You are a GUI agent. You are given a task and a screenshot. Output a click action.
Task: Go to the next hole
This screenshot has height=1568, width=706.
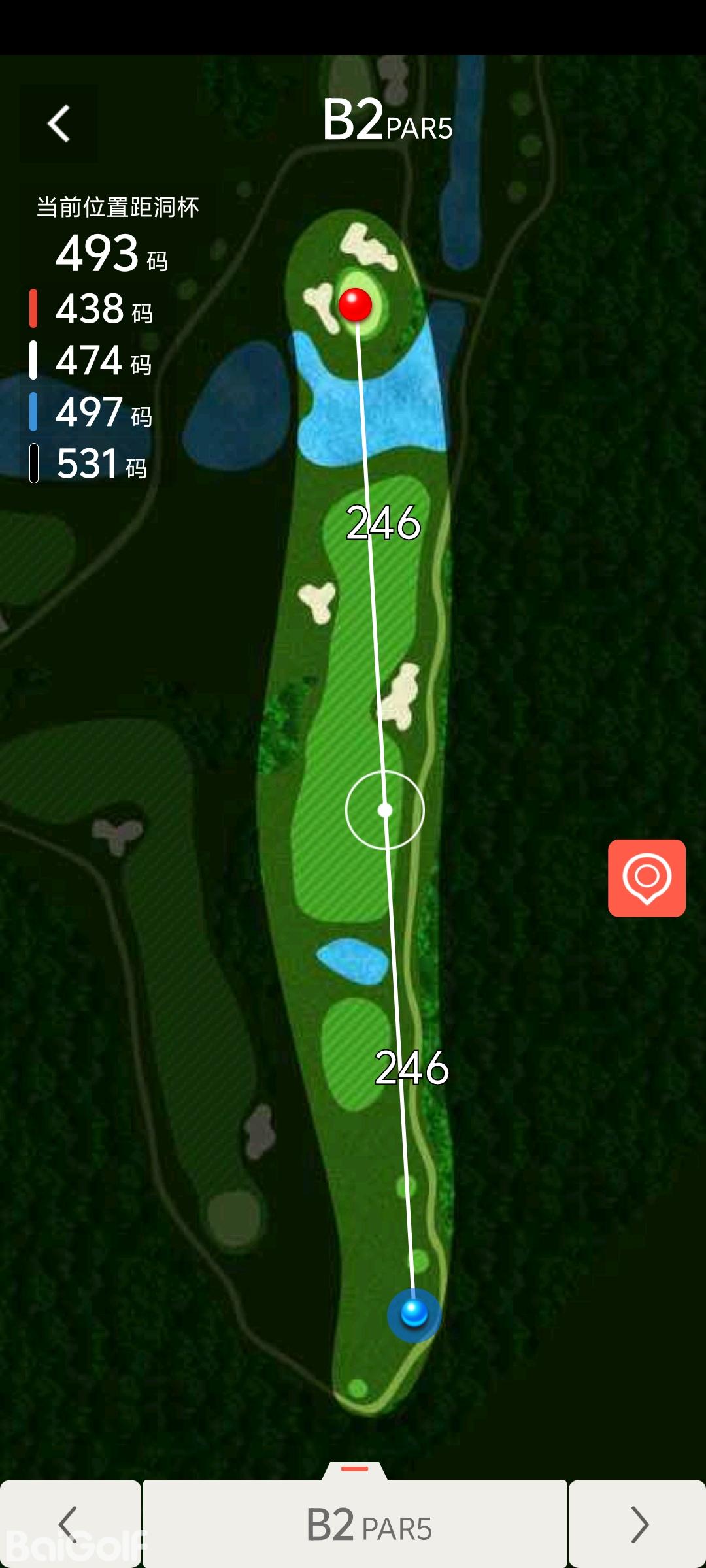pos(638,1523)
